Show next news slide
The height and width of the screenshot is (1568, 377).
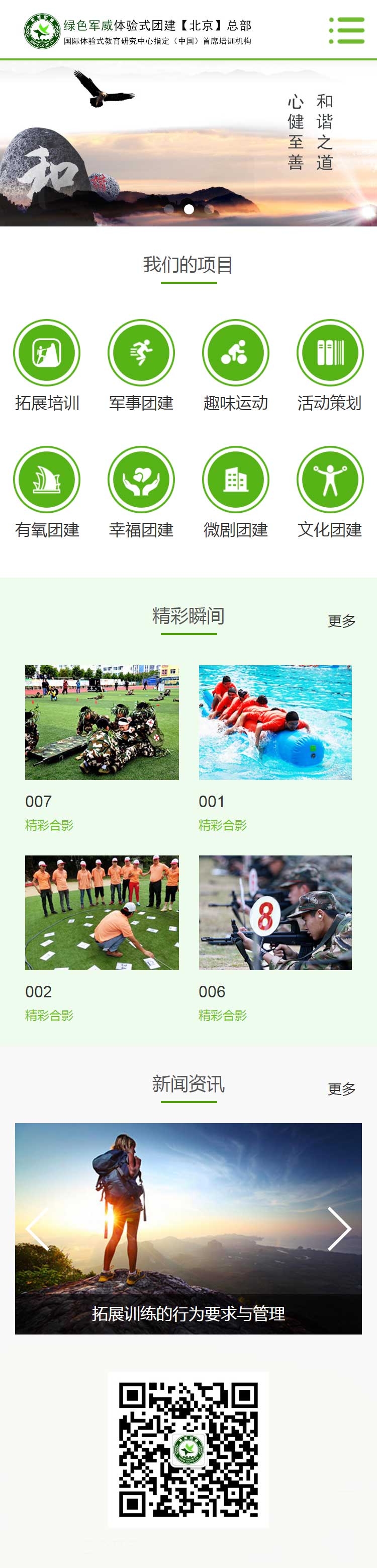[x=339, y=1228]
